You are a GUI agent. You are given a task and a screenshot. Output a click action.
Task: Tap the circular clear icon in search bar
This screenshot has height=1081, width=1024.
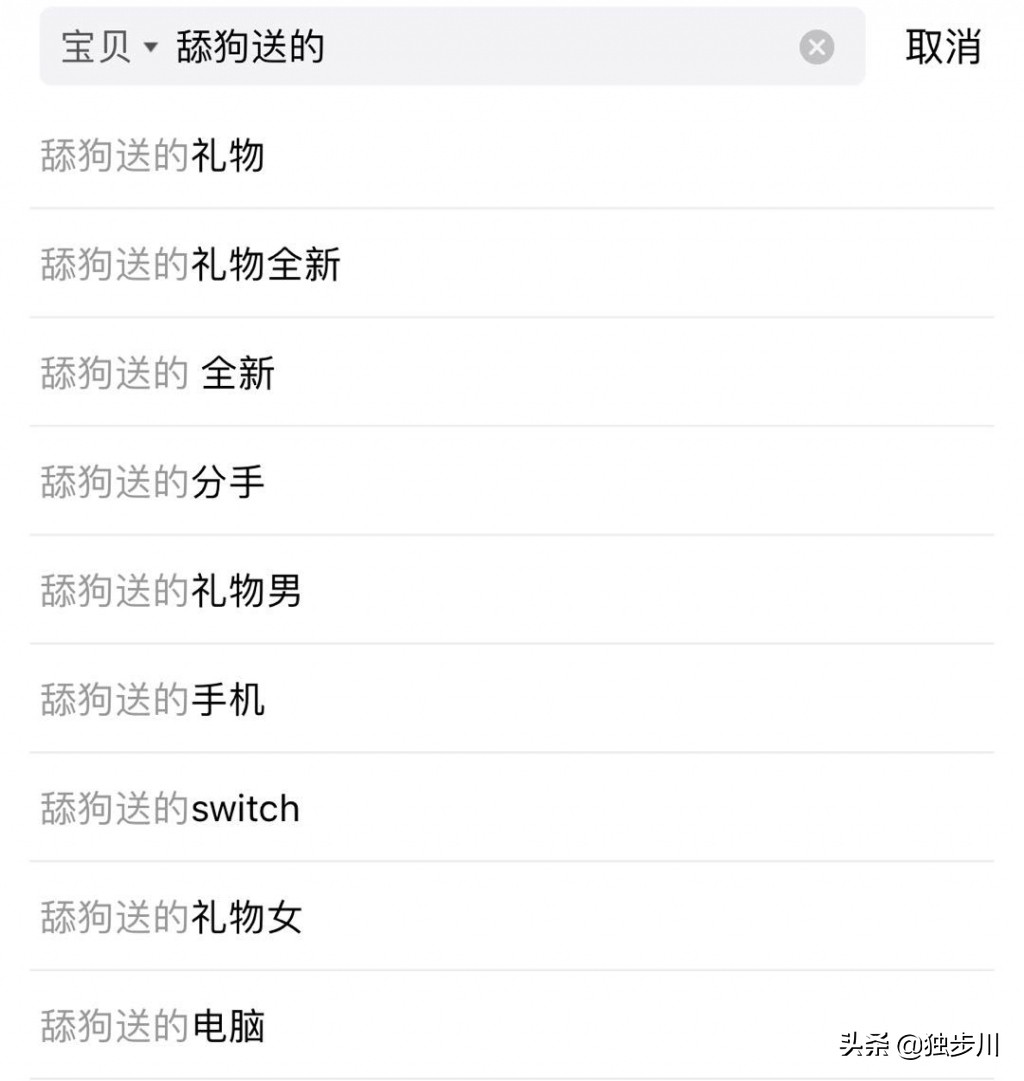pyautogui.click(x=816, y=46)
